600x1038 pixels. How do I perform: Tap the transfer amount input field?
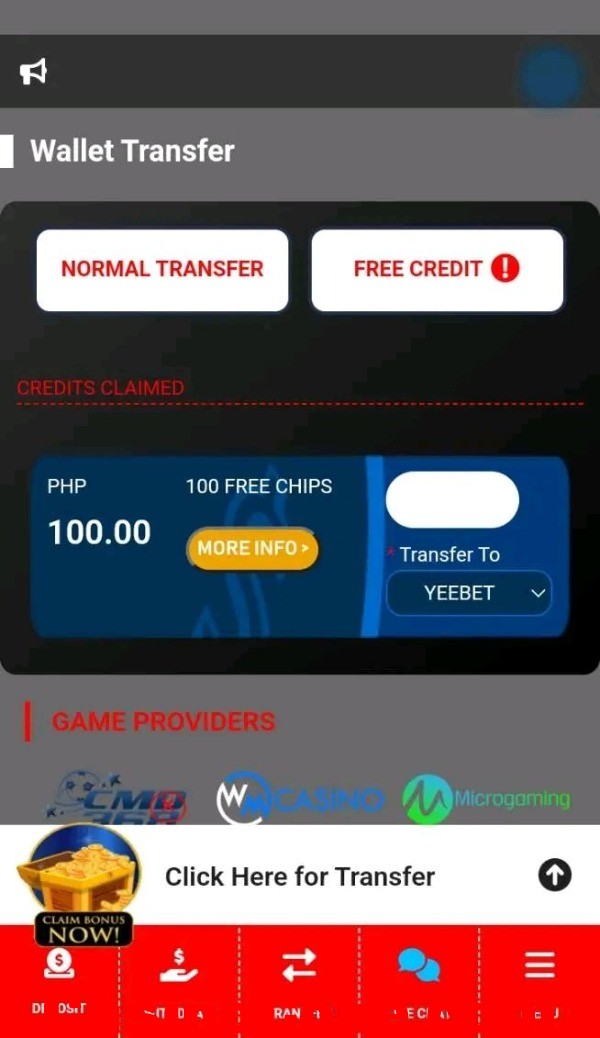(x=452, y=500)
